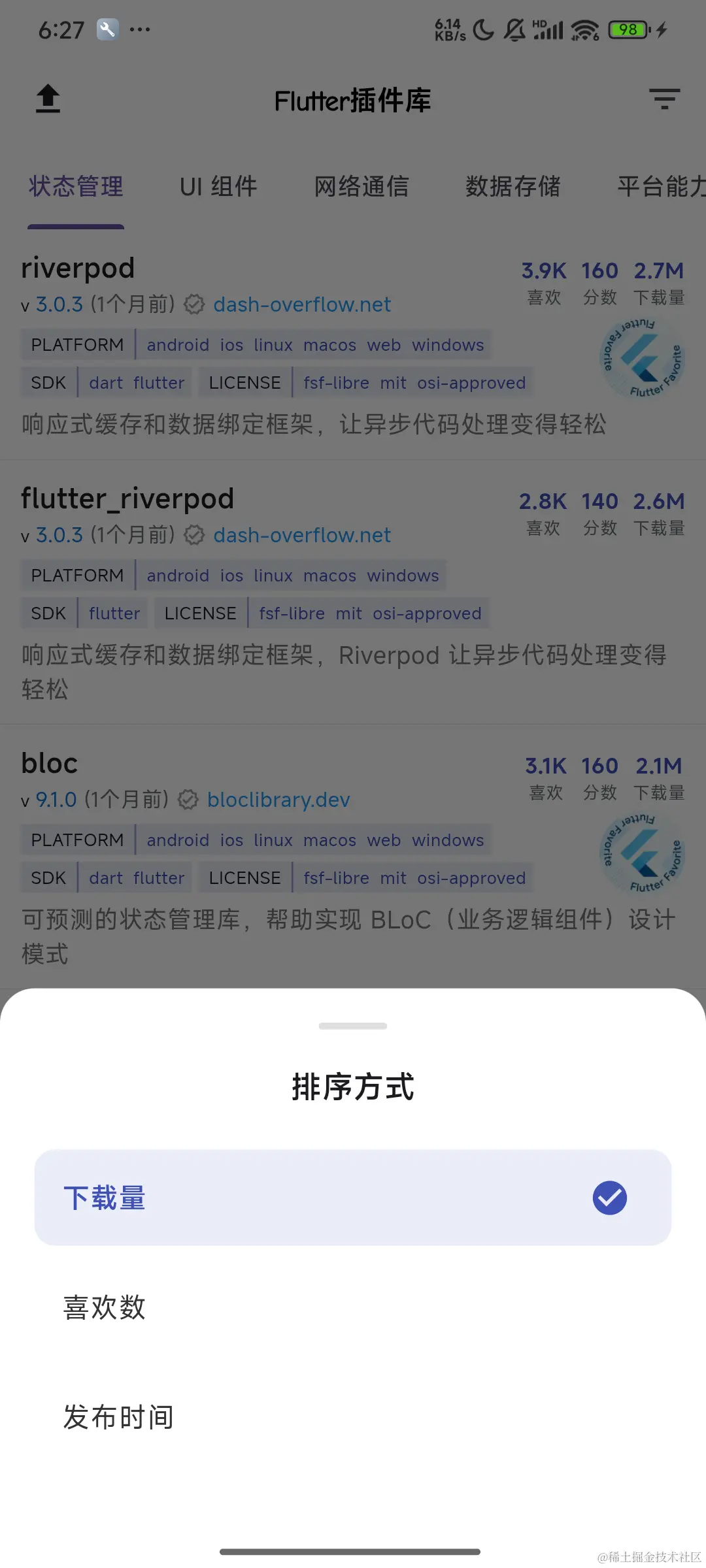The image size is (706, 1568).
Task: Open the 数据存储 tab
Action: click(x=513, y=187)
